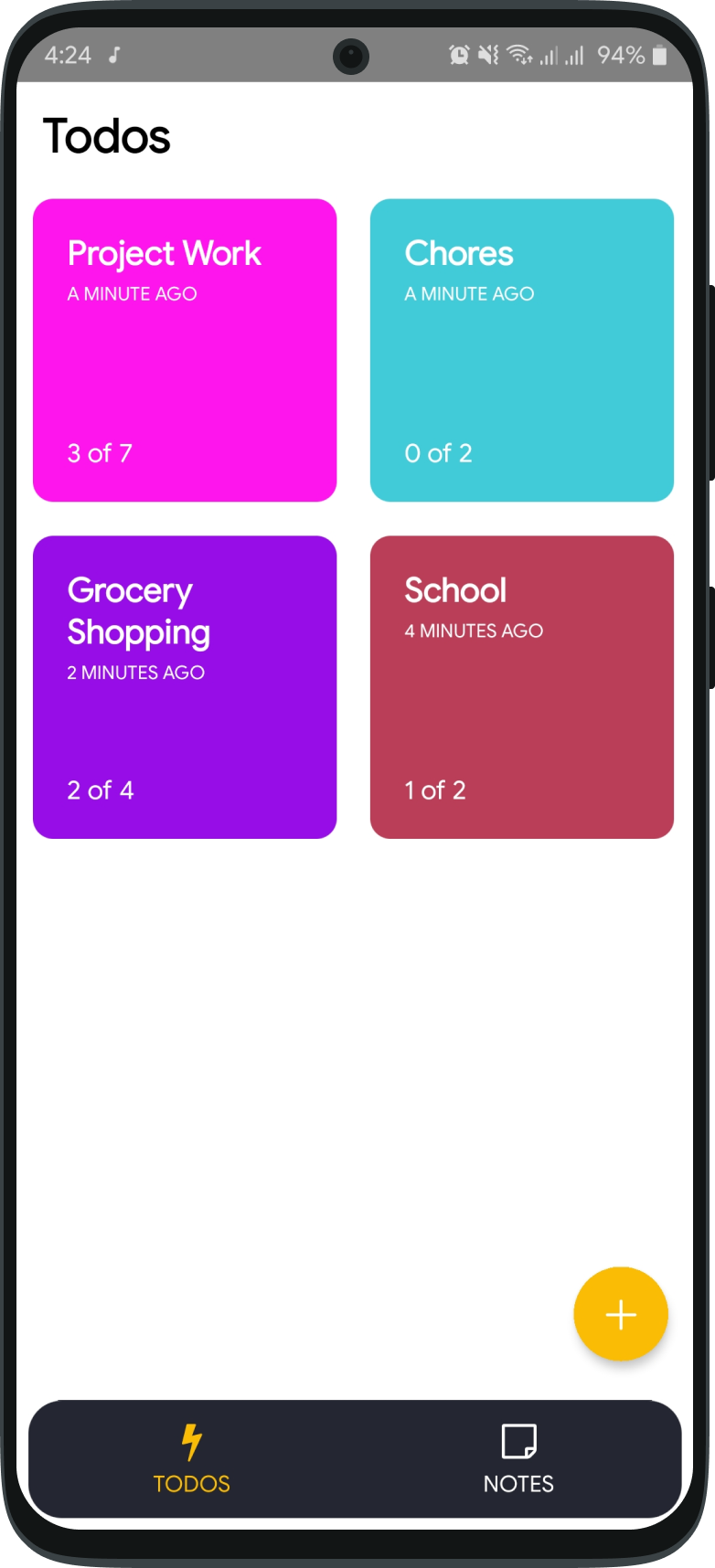Open the Chores todo card

coord(522,350)
